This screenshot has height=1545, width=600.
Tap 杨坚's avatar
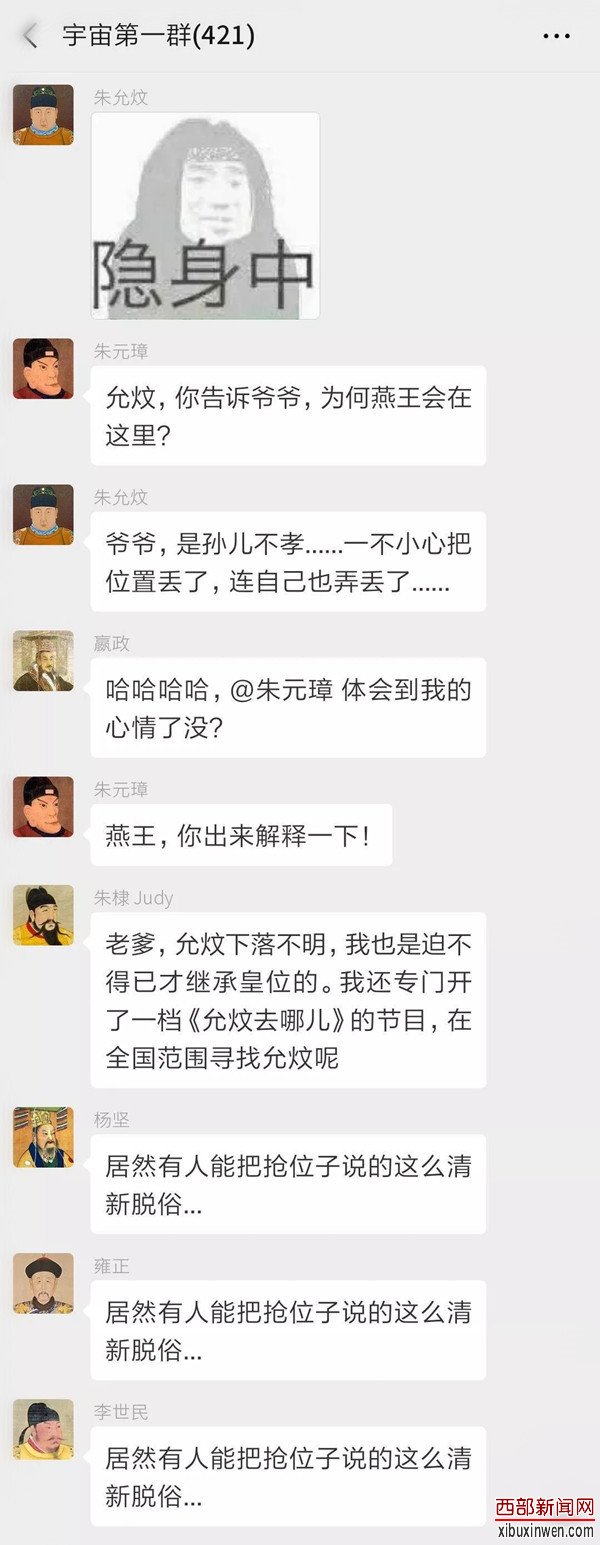click(43, 1137)
